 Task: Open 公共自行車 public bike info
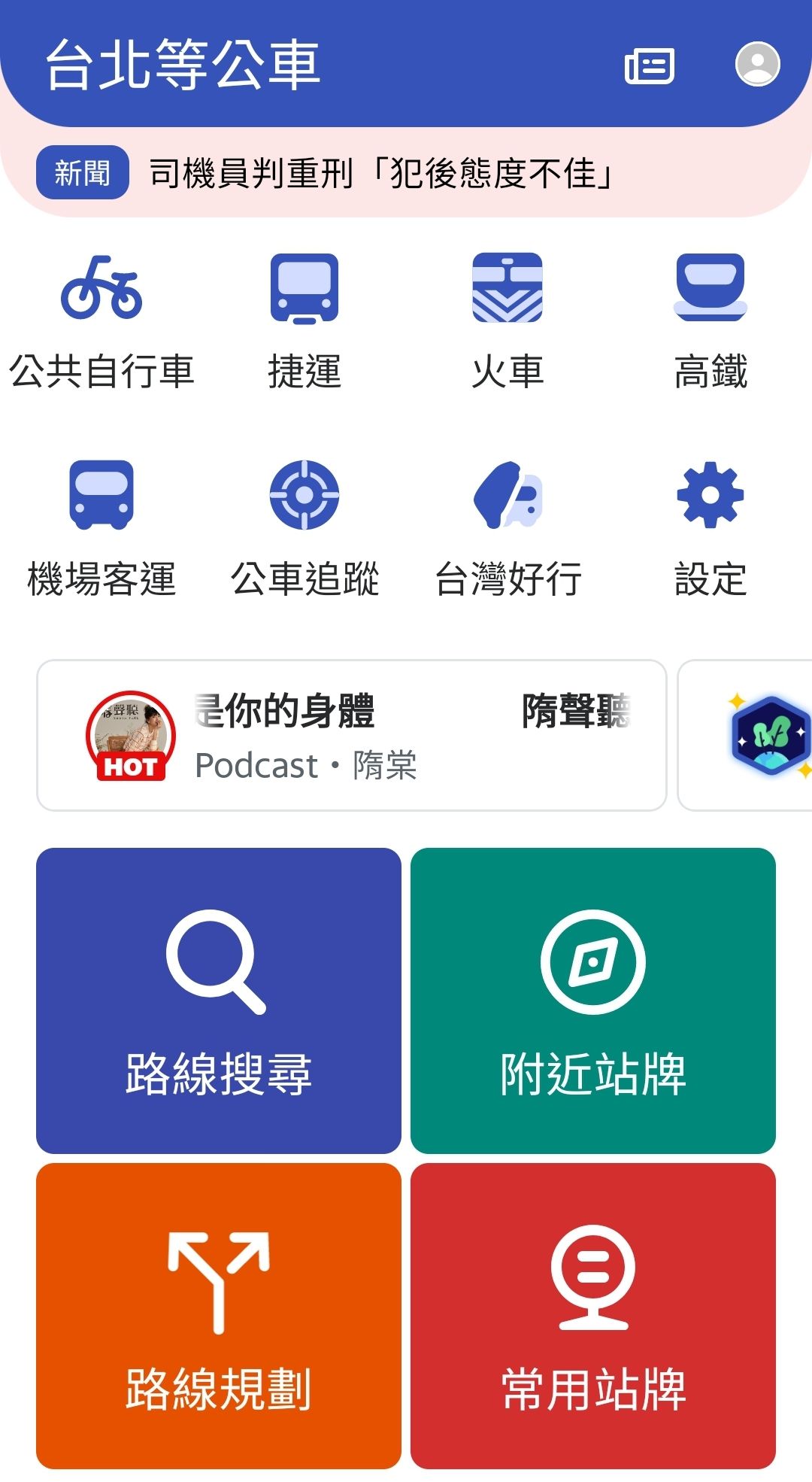point(101,321)
